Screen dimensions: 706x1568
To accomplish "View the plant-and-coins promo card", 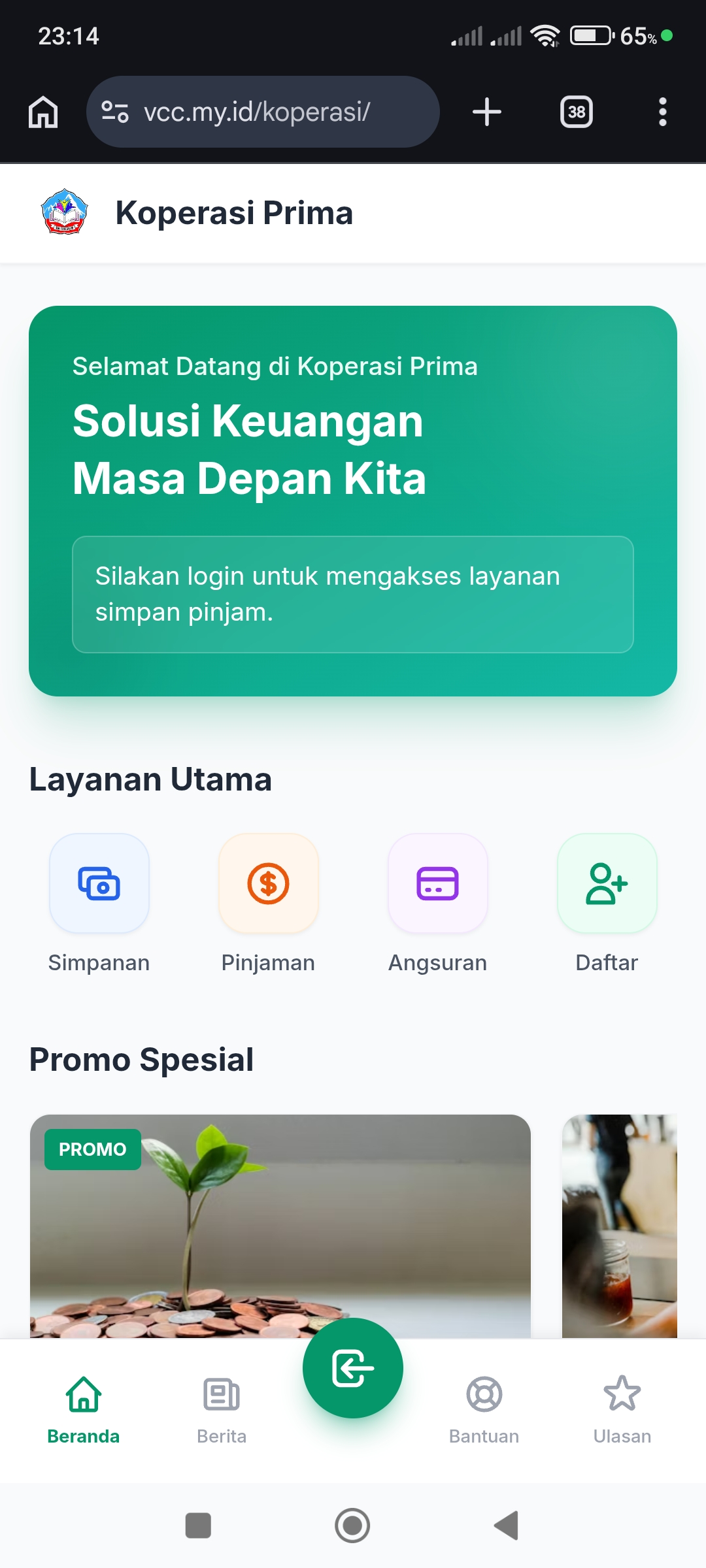I will 280,1225.
